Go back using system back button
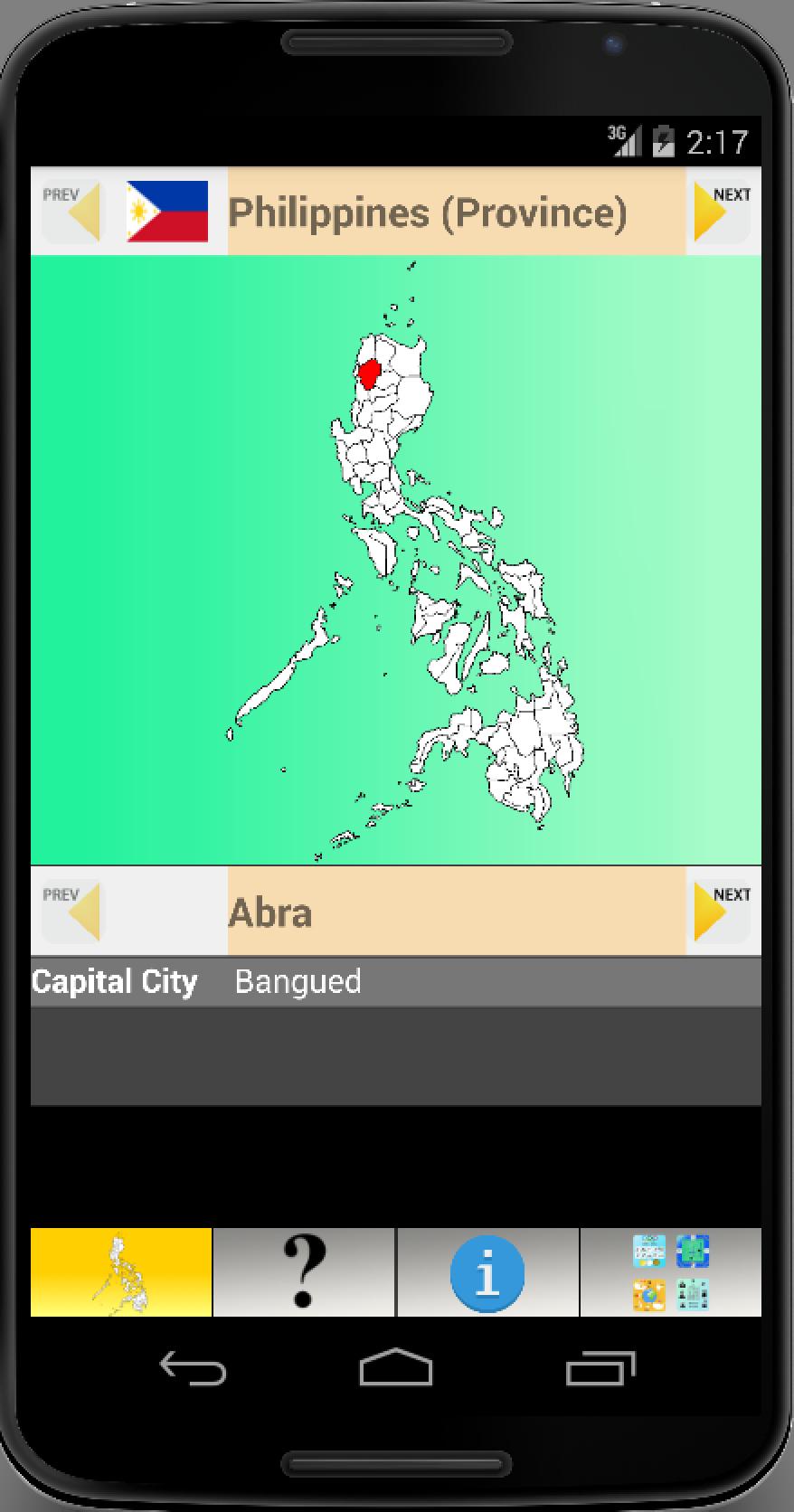 193,1367
